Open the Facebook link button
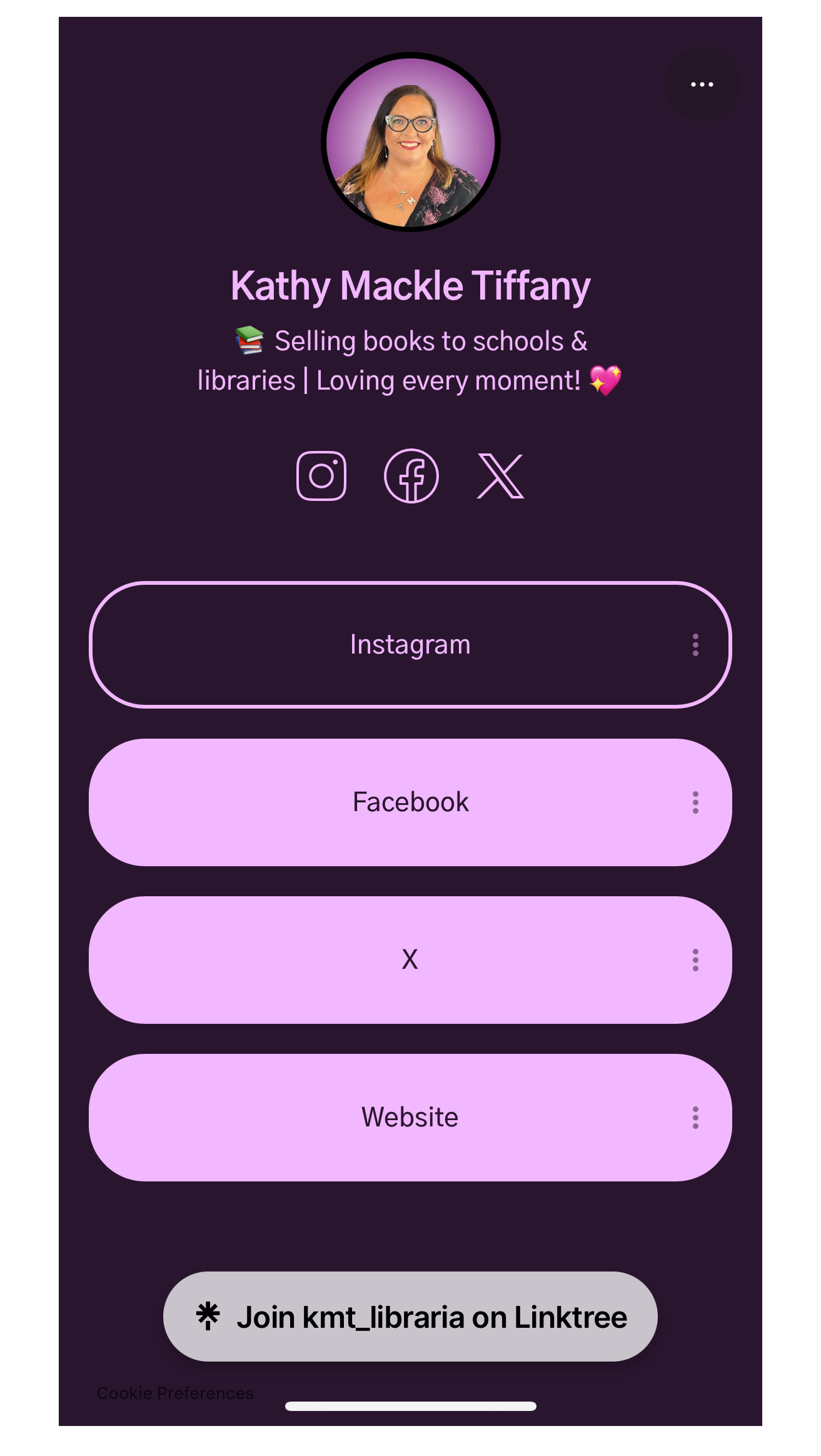The height and width of the screenshot is (1456, 821). coord(410,802)
